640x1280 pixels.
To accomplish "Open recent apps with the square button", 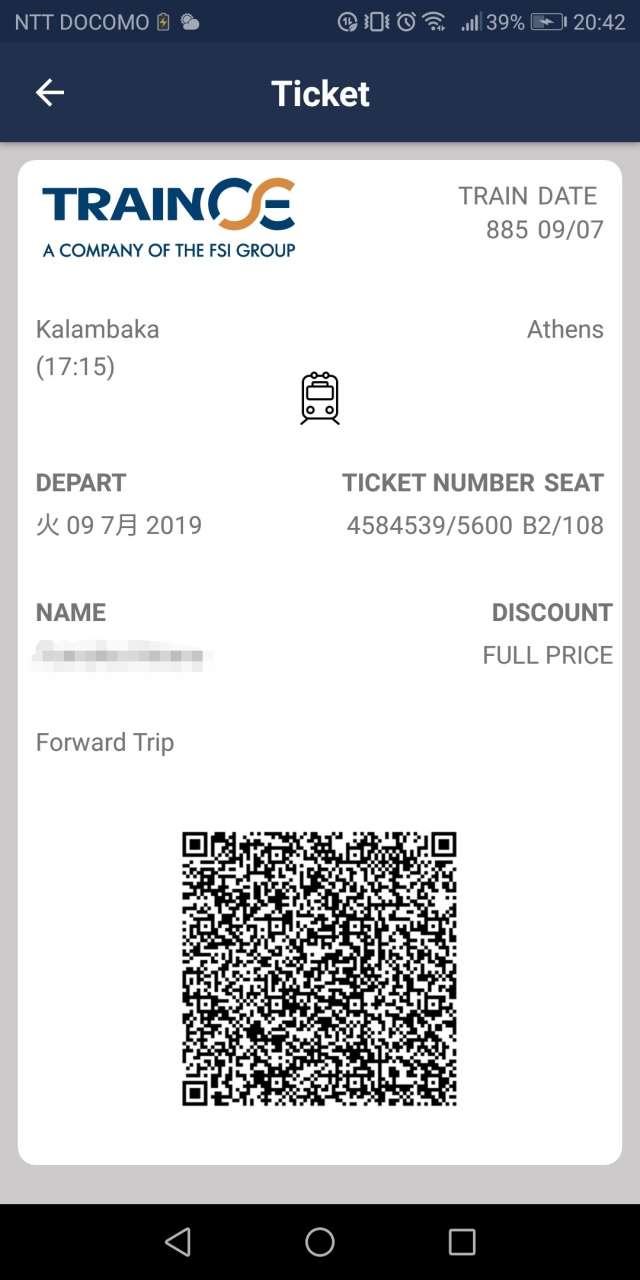I will (462, 1242).
